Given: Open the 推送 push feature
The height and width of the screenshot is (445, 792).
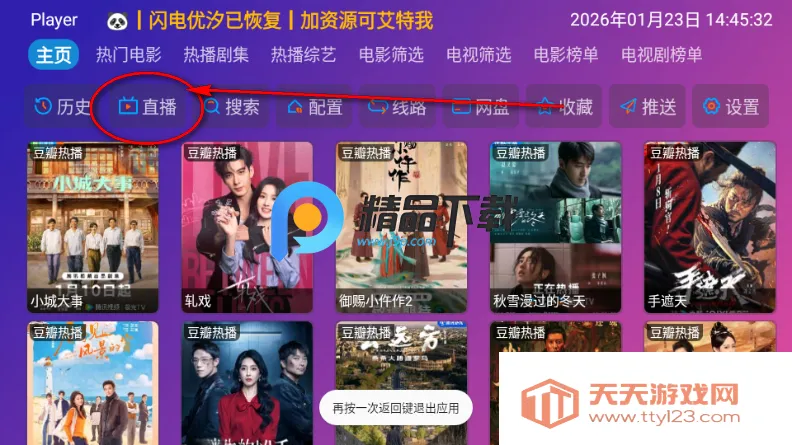Looking at the screenshot, I should [x=648, y=107].
